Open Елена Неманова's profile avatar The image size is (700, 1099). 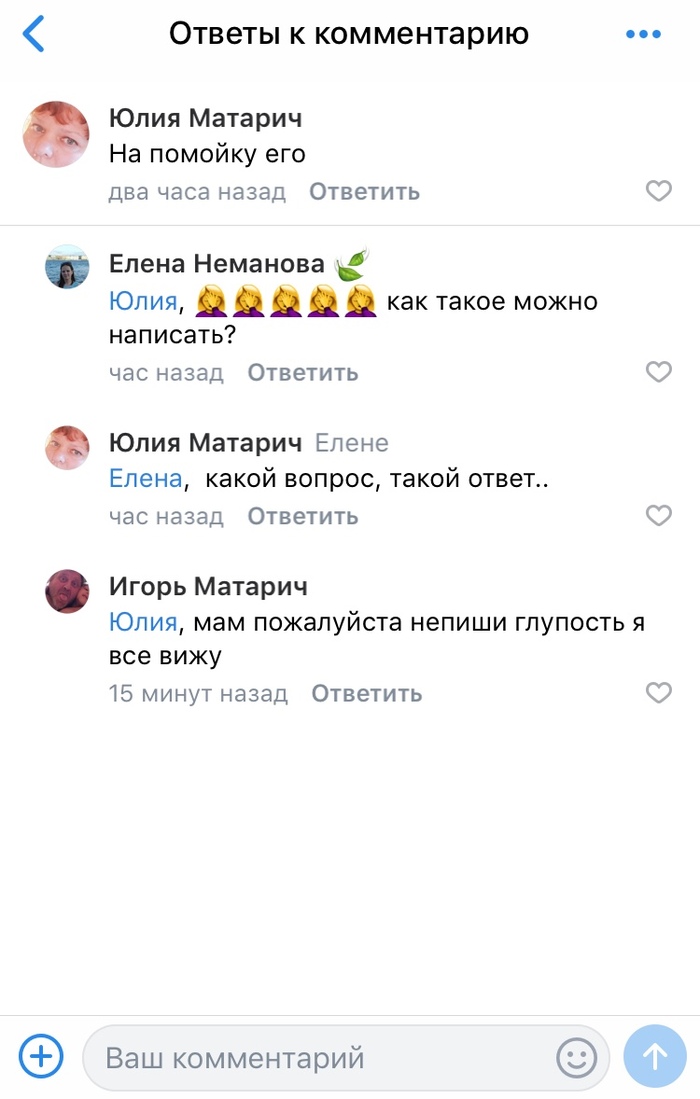click(67, 266)
